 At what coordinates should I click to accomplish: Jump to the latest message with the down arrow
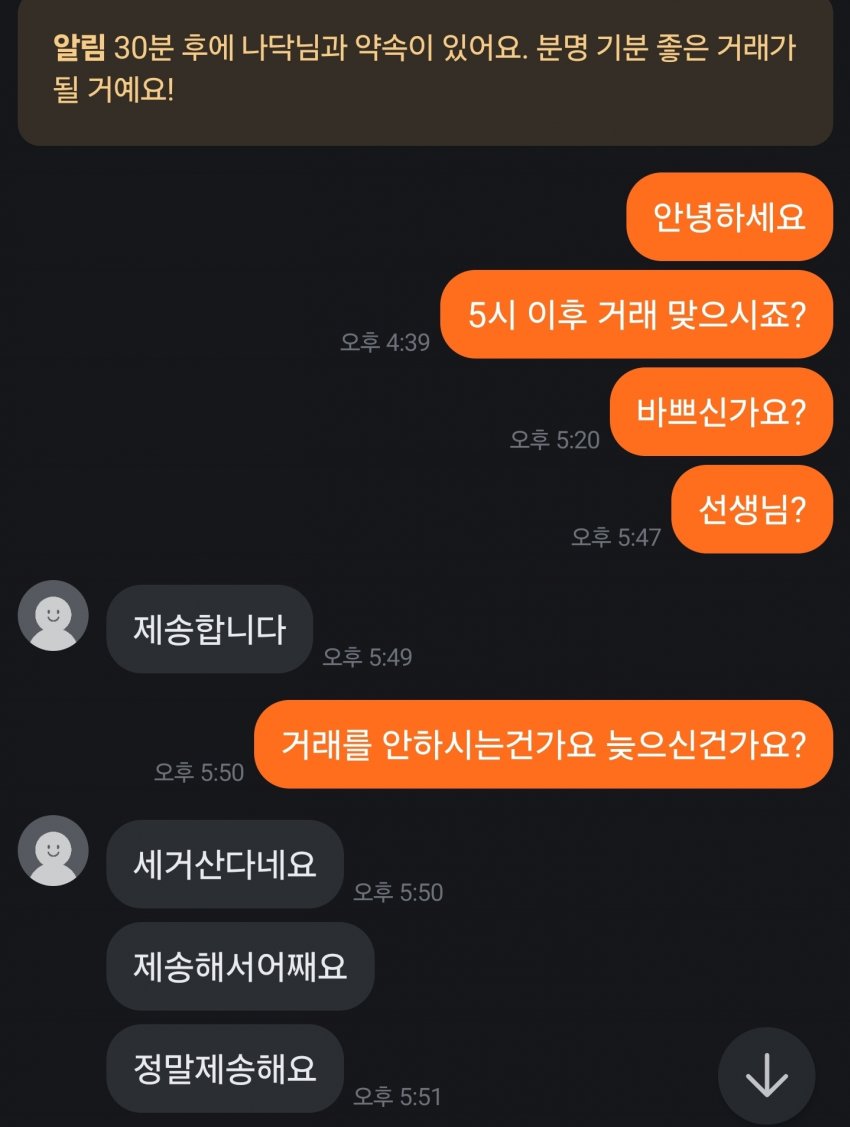[x=766, y=1076]
